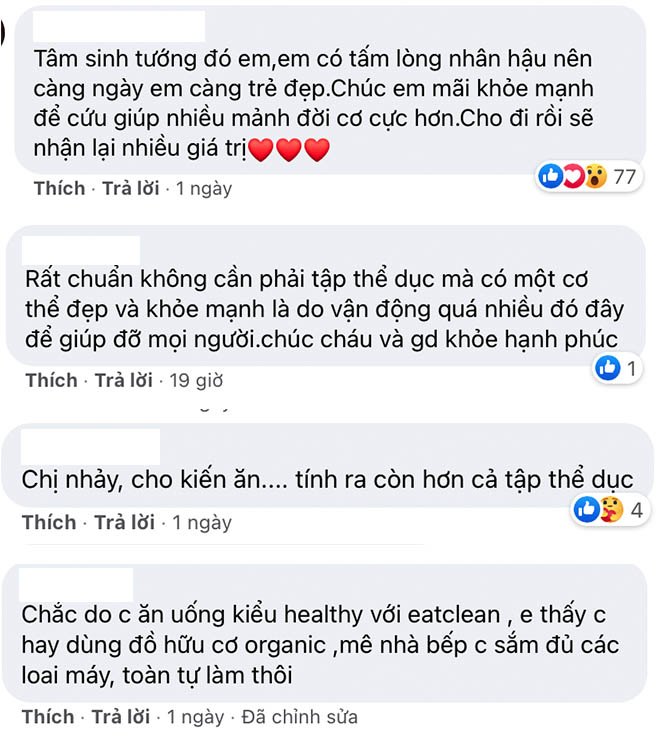Like the comment starting 'Rất chuẩn không cần'
The image size is (656, 745).
(51, 380)
